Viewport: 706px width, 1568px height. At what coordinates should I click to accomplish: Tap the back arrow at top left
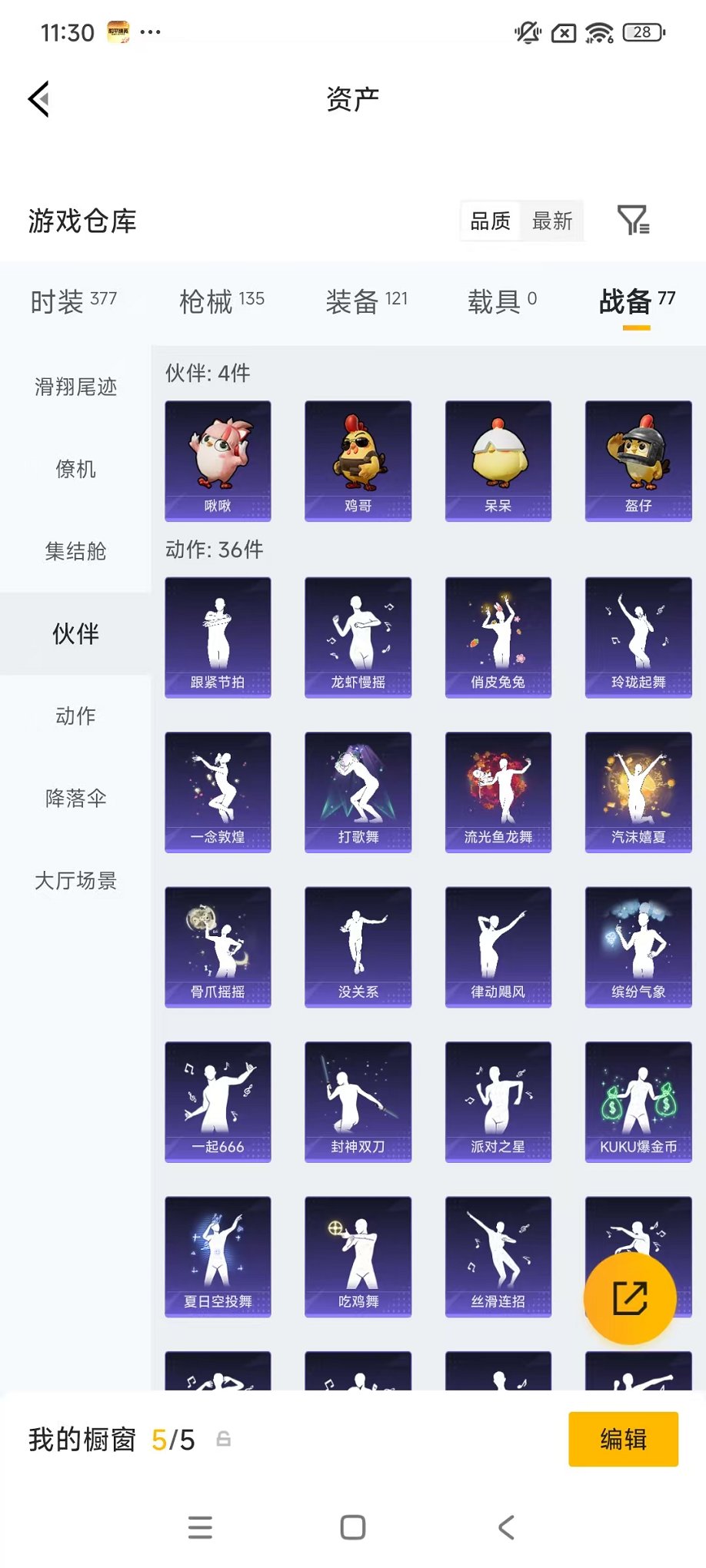[38, 100]
